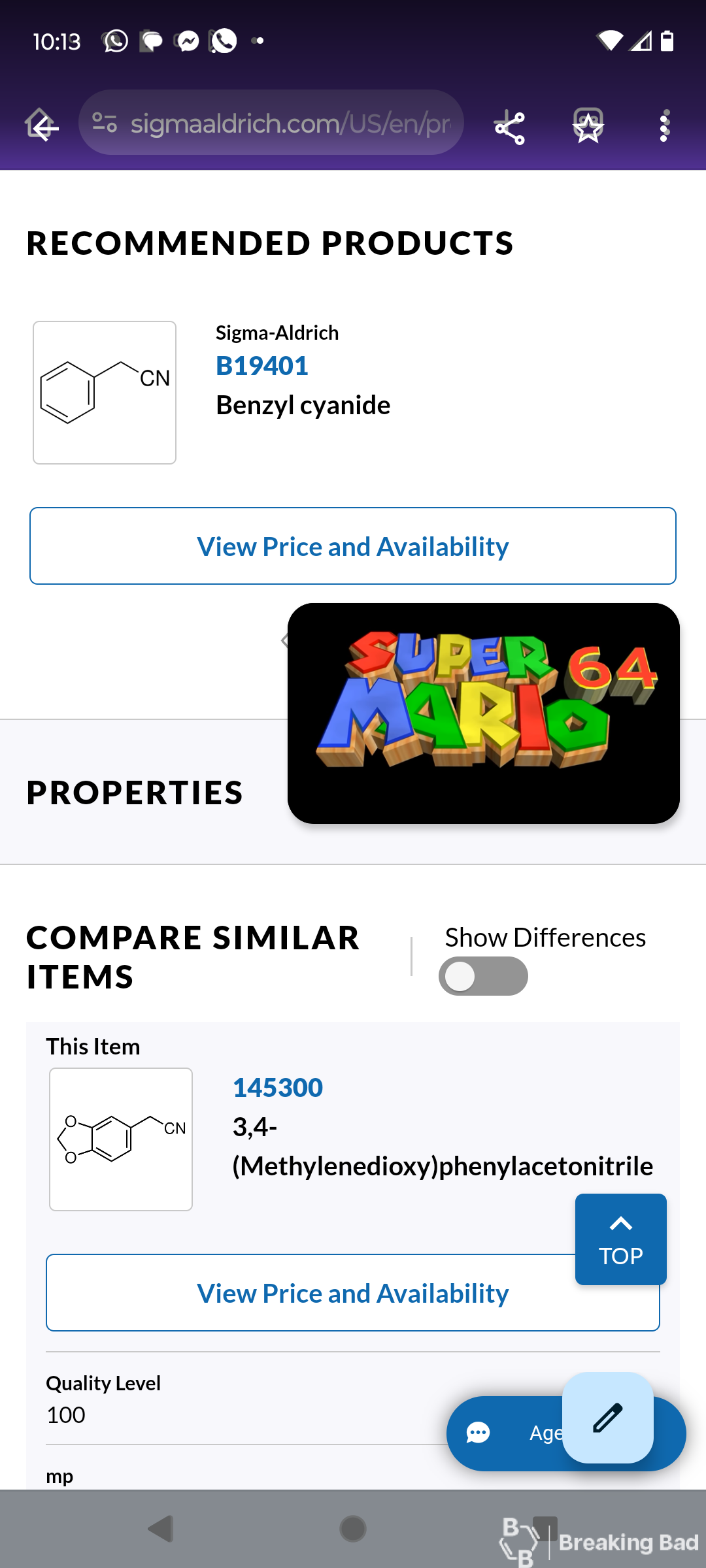Open the browser overflow menu
The height and width of the screenshot is (1568, 706).
point(665,125)
